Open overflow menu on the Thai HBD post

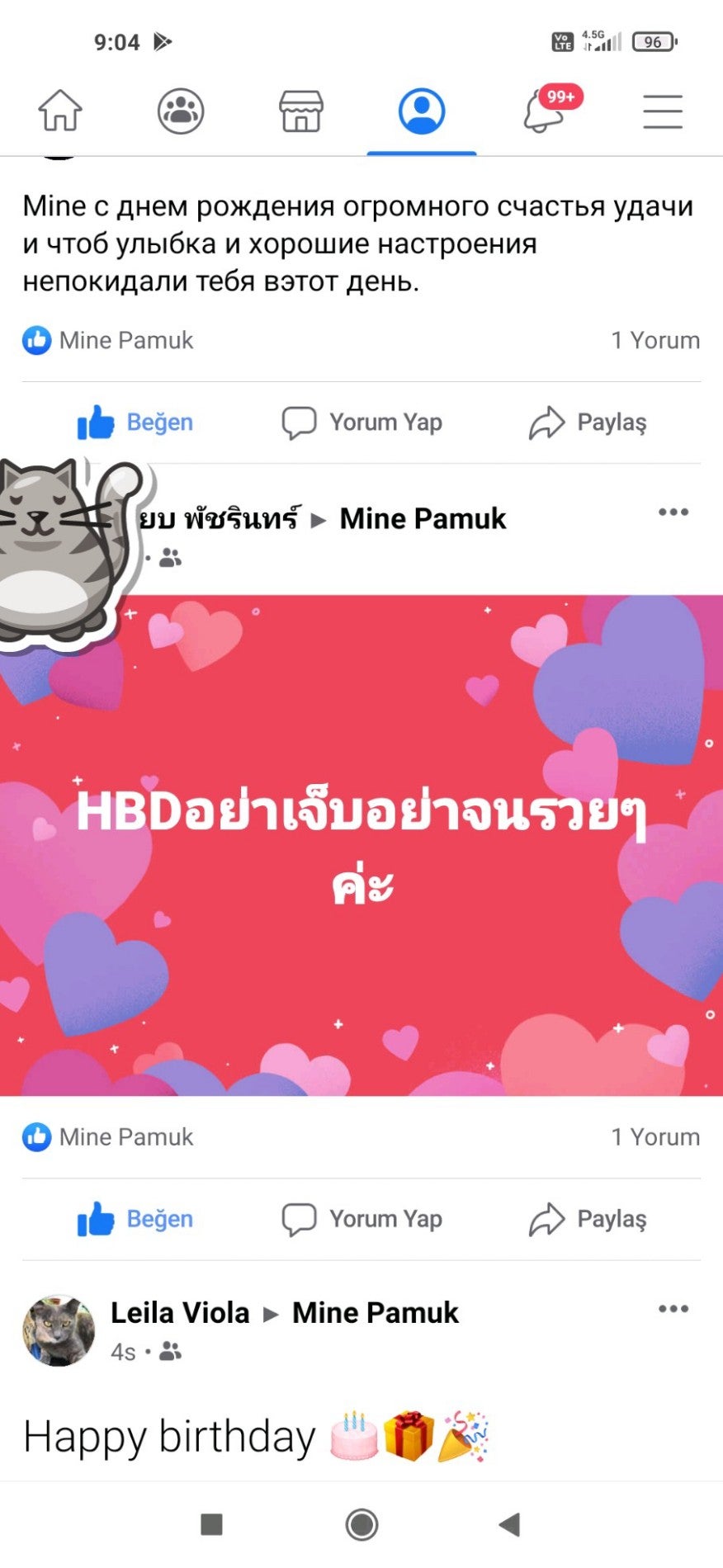point(673,512)
